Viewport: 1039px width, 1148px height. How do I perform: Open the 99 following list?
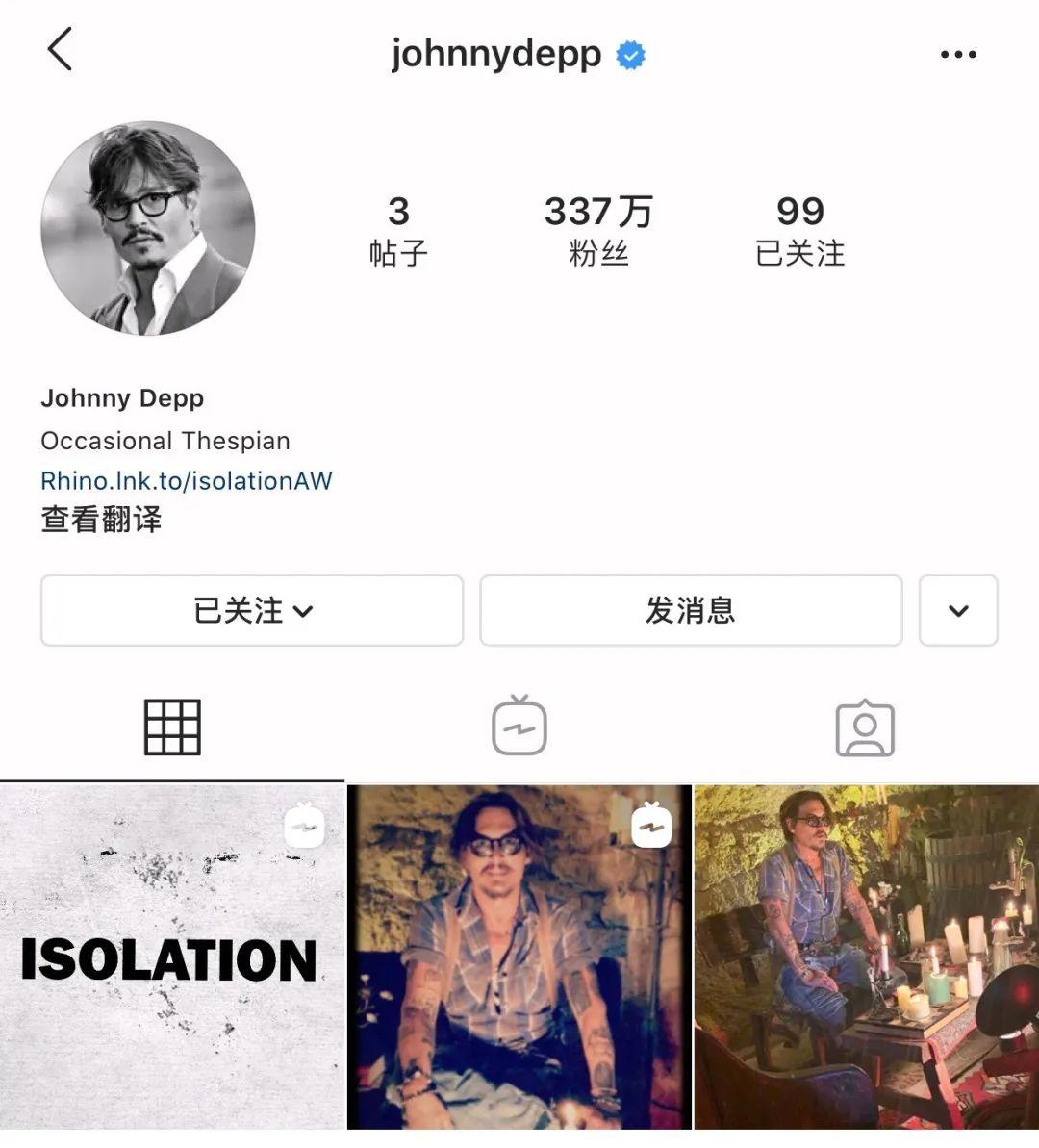tap(799, 229)
